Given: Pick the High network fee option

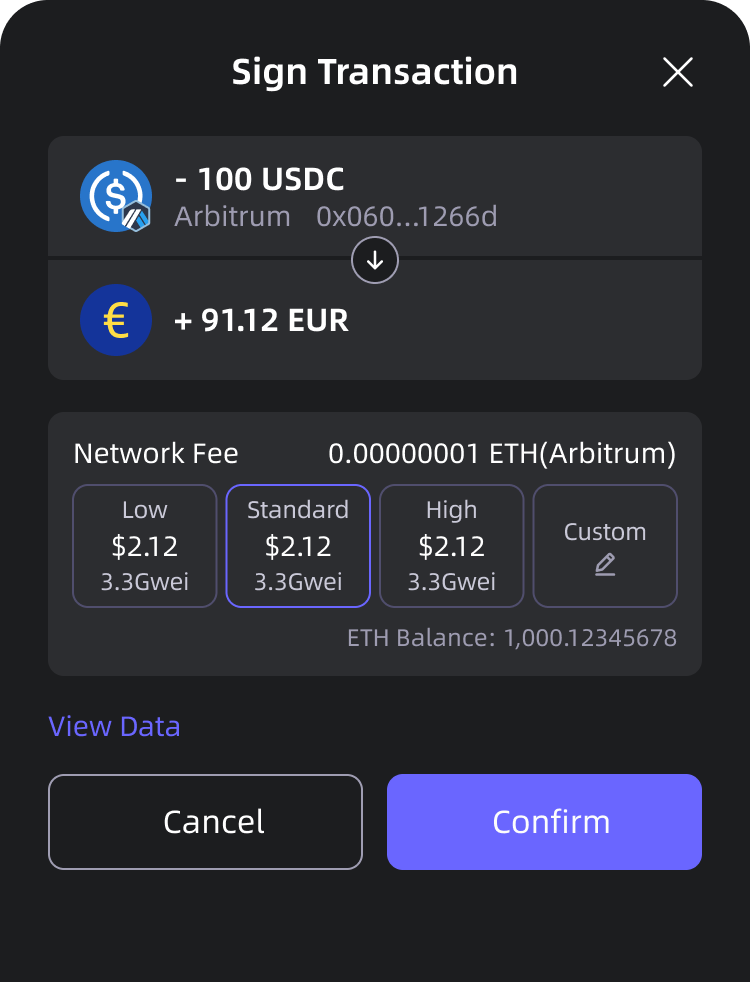Looking at the screenshot, I should 452,546.
